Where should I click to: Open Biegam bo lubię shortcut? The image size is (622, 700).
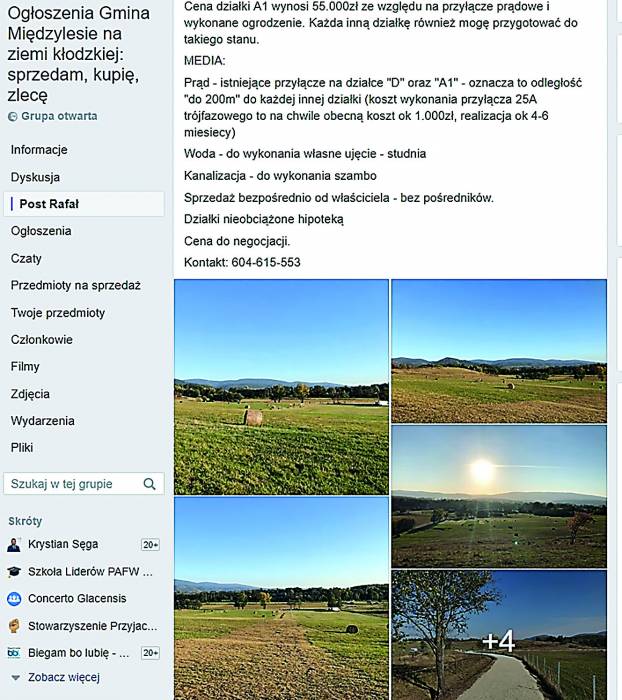click(78, 653)
